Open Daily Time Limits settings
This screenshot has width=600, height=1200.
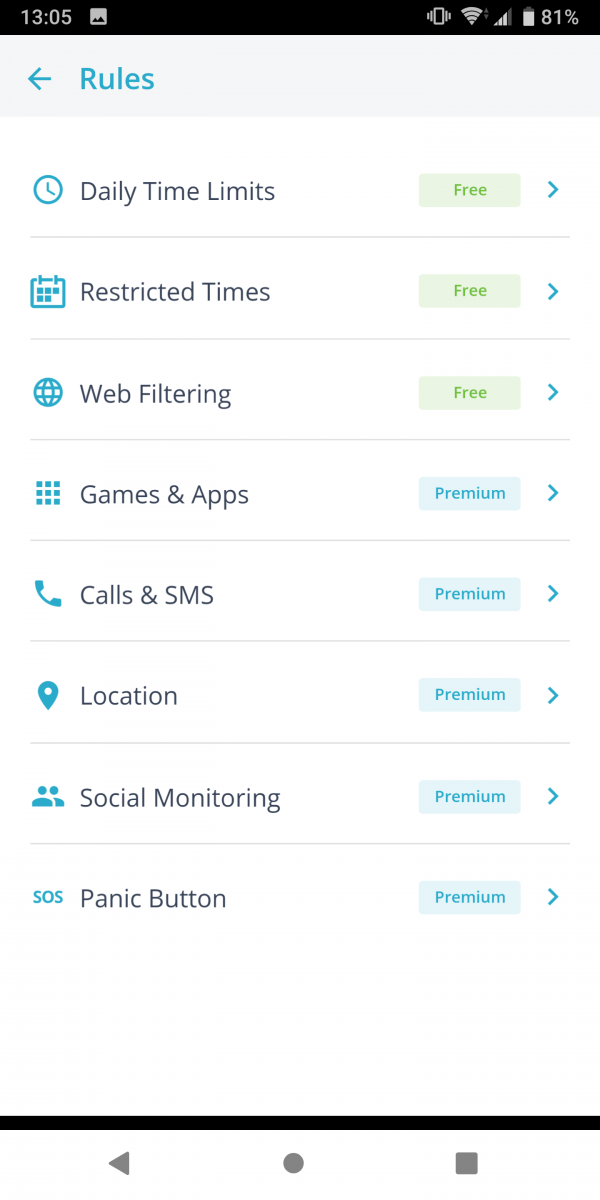pos(300,190)
